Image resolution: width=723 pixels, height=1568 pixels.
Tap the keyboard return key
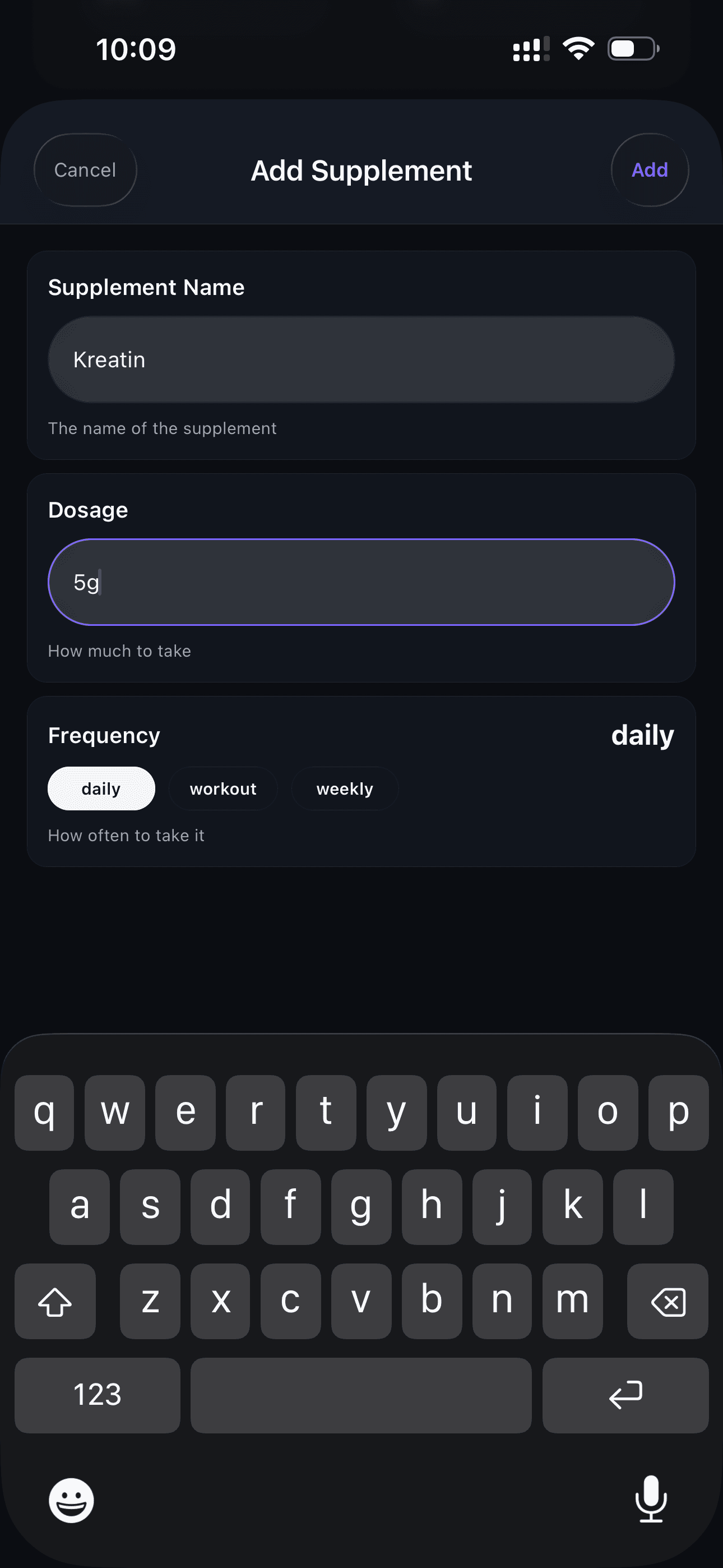tap(625, 1395)
